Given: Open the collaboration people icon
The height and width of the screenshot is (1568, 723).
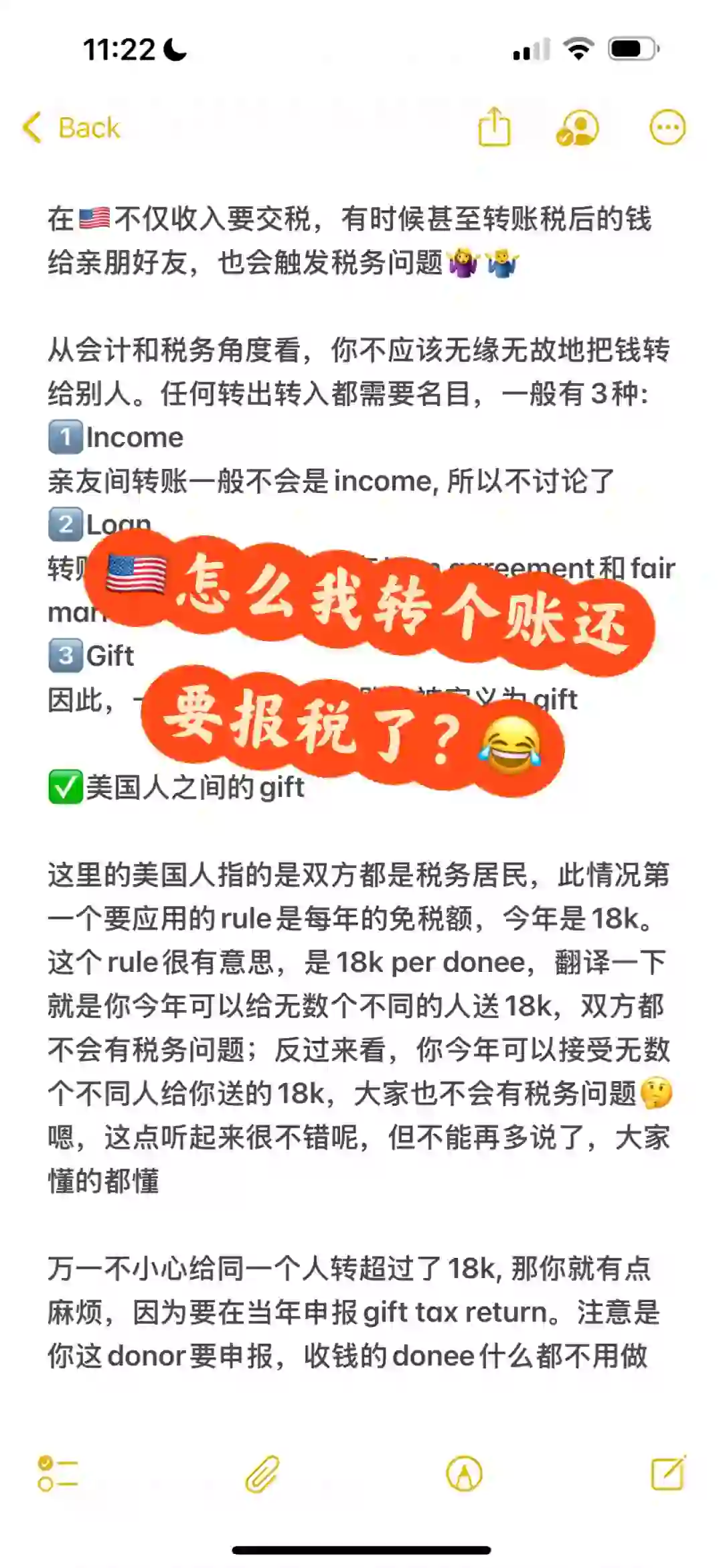Looking at the screenshot, I should tap(578, 127).
